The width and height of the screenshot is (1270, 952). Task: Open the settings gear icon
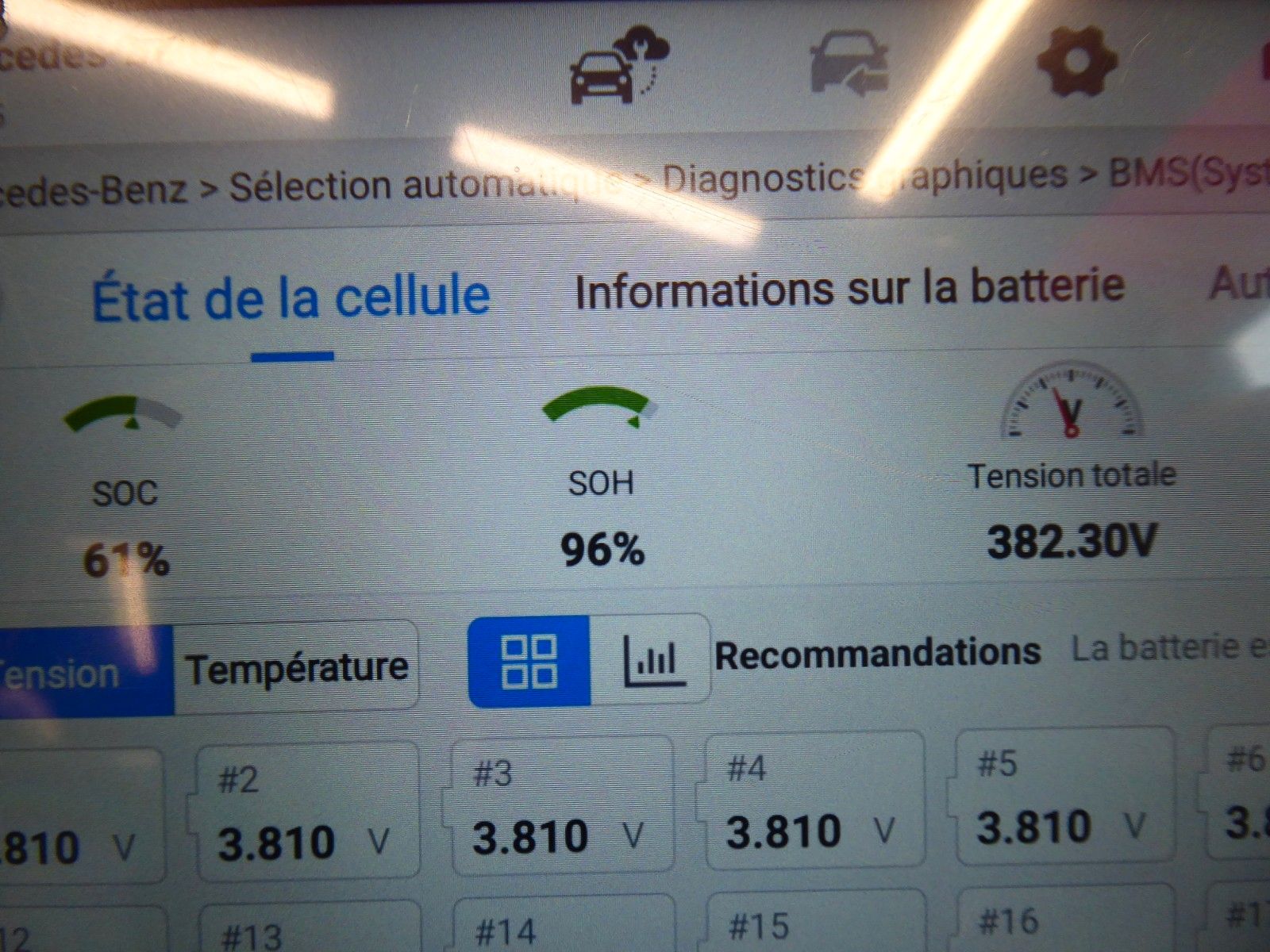point(1076,61)
